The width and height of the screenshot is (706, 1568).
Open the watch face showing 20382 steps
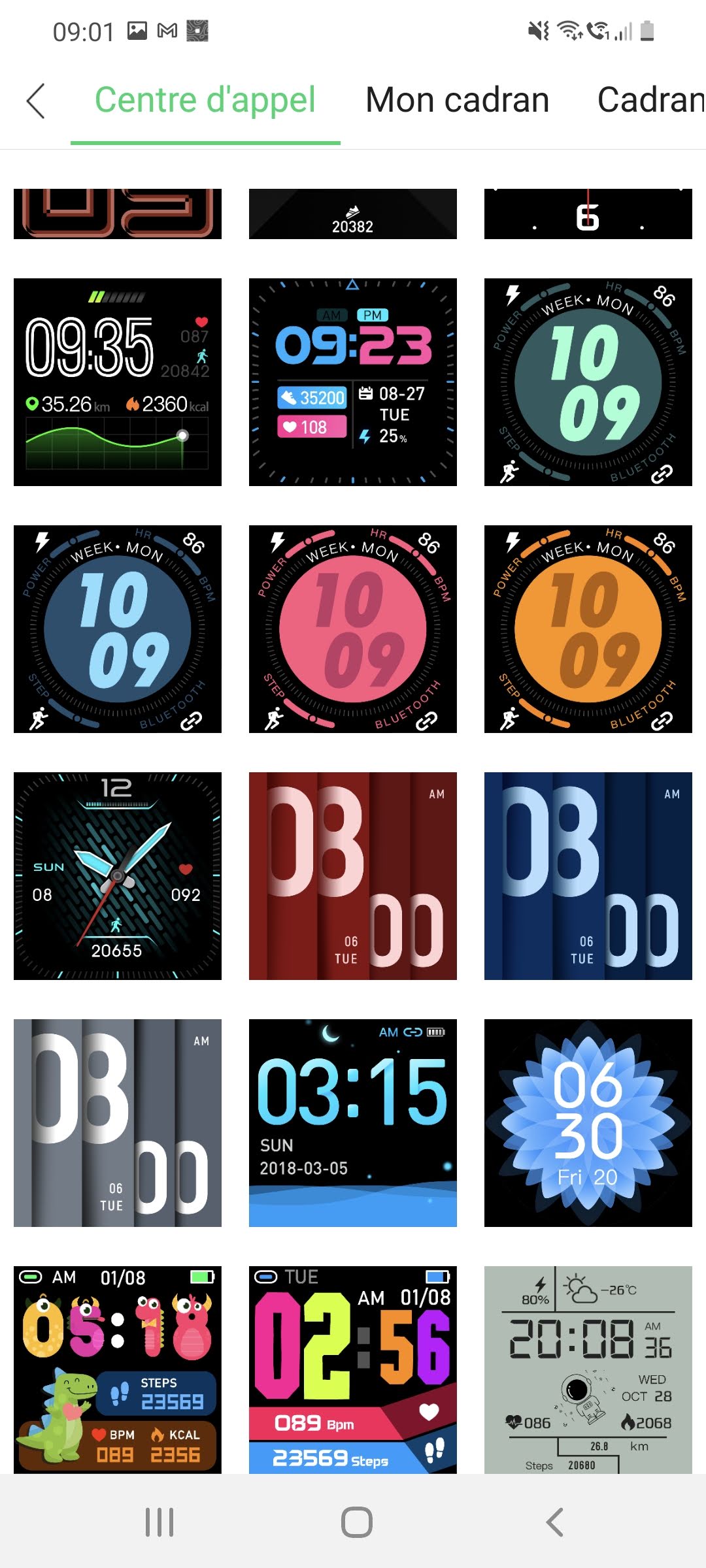click(353, 214)
